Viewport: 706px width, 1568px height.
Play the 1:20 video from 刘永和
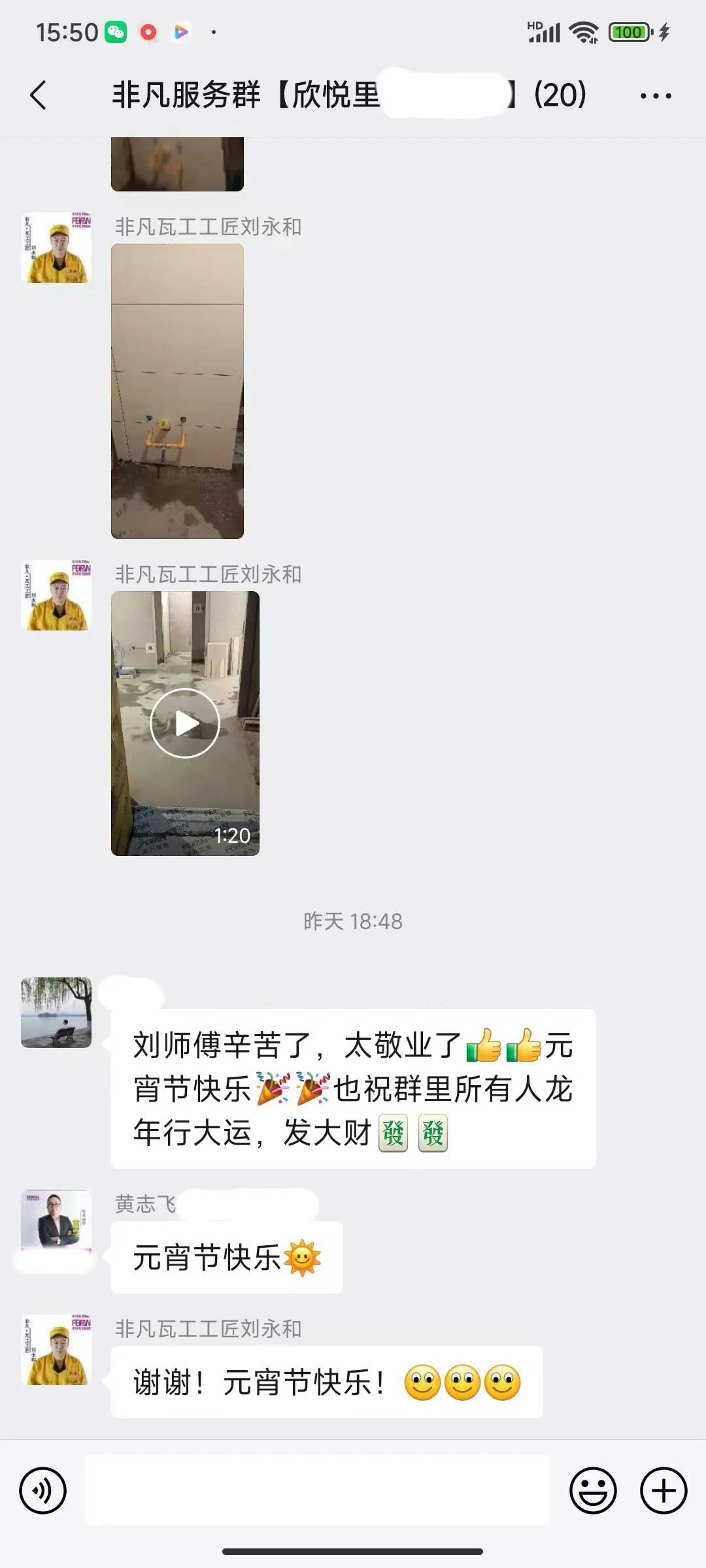185,723
